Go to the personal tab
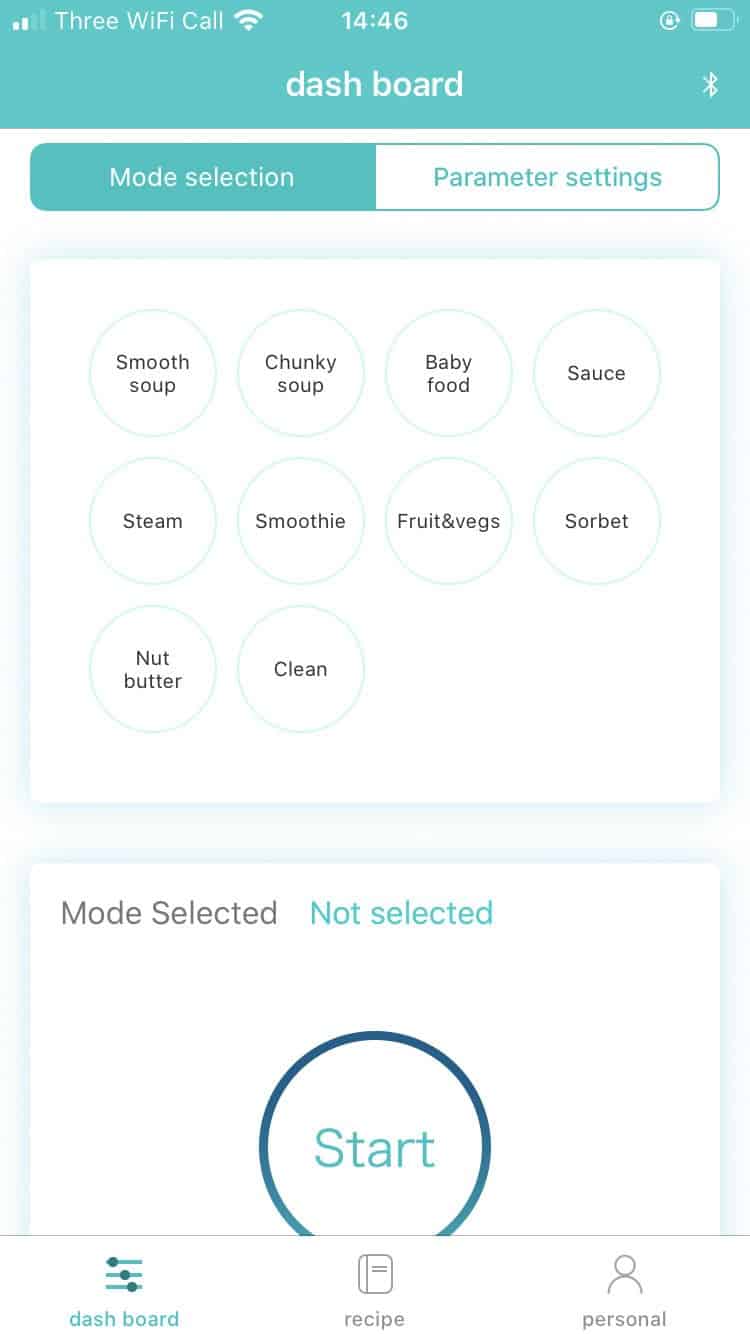 click(624, 1291)
